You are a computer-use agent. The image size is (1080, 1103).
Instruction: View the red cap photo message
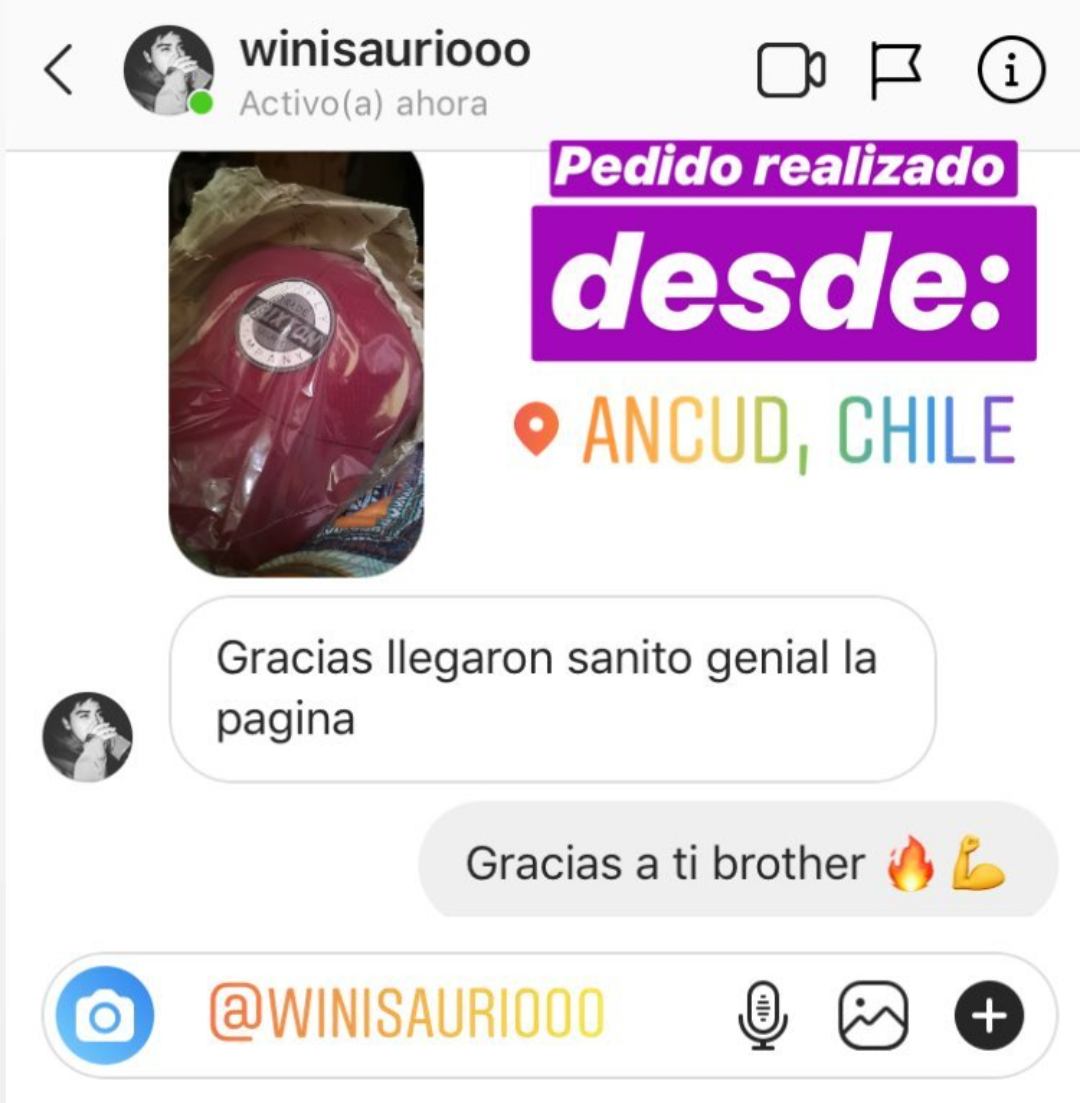(296, 363)
